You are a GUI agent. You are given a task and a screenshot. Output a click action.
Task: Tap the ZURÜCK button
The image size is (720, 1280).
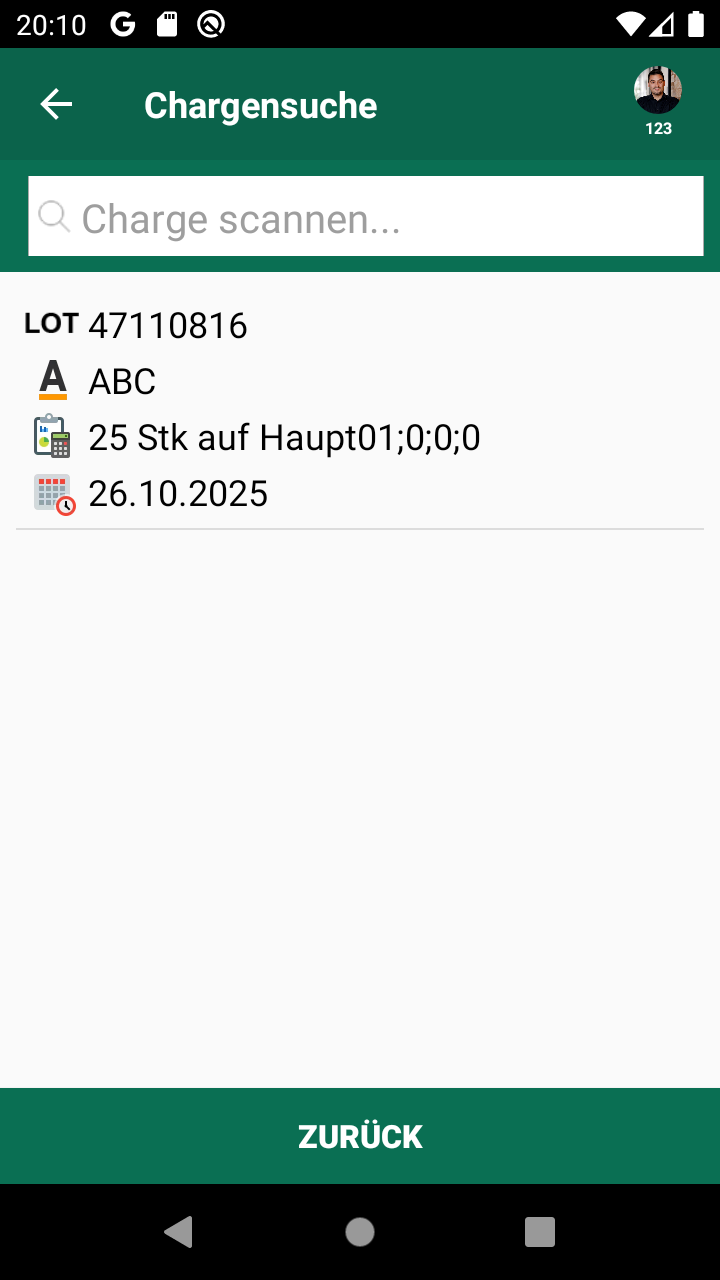tap(360, 1136)
